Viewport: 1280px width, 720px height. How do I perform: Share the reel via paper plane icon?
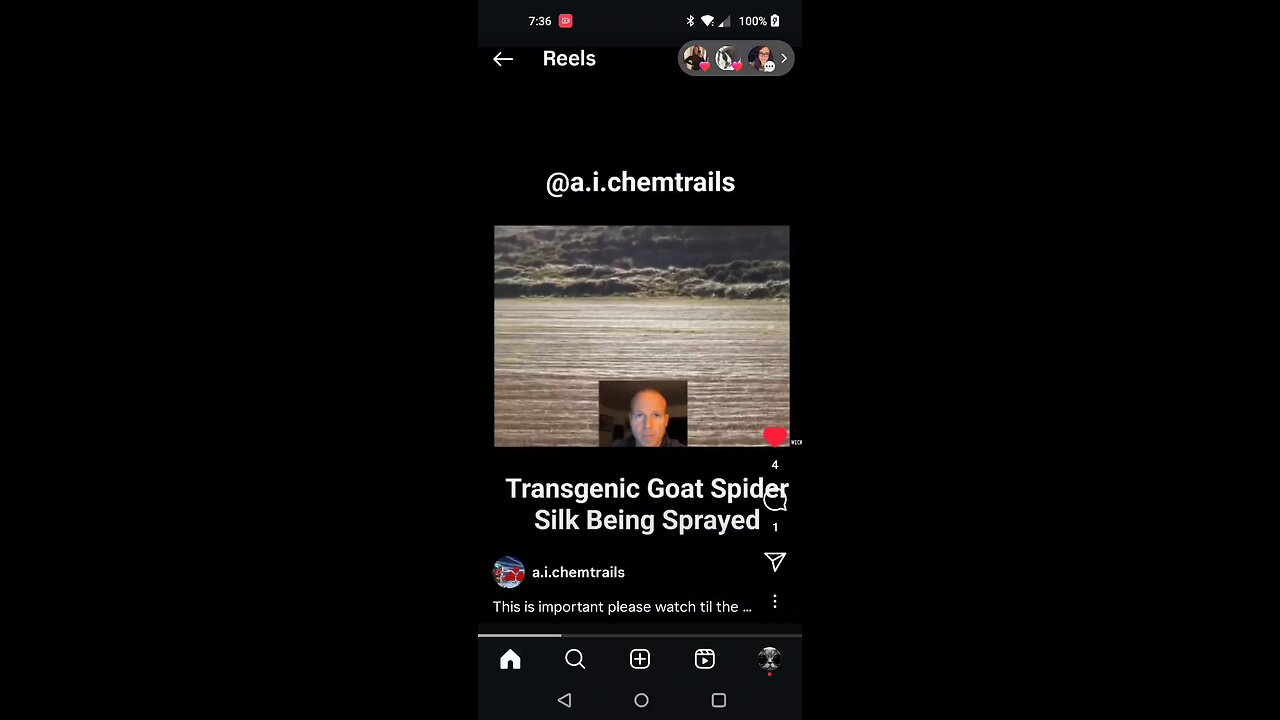click(x=775, y=562)
